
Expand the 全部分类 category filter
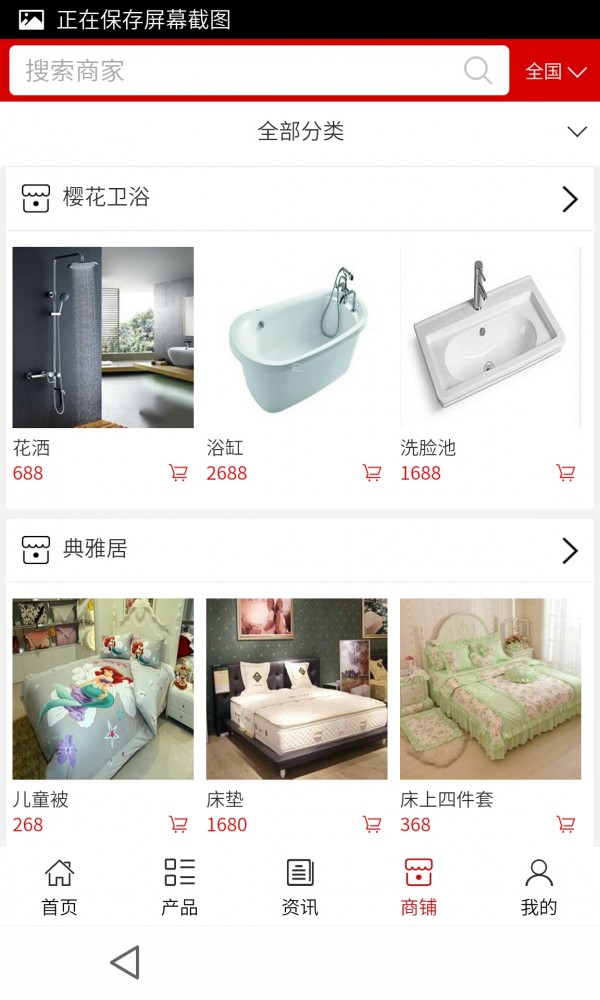click(300, 131)
